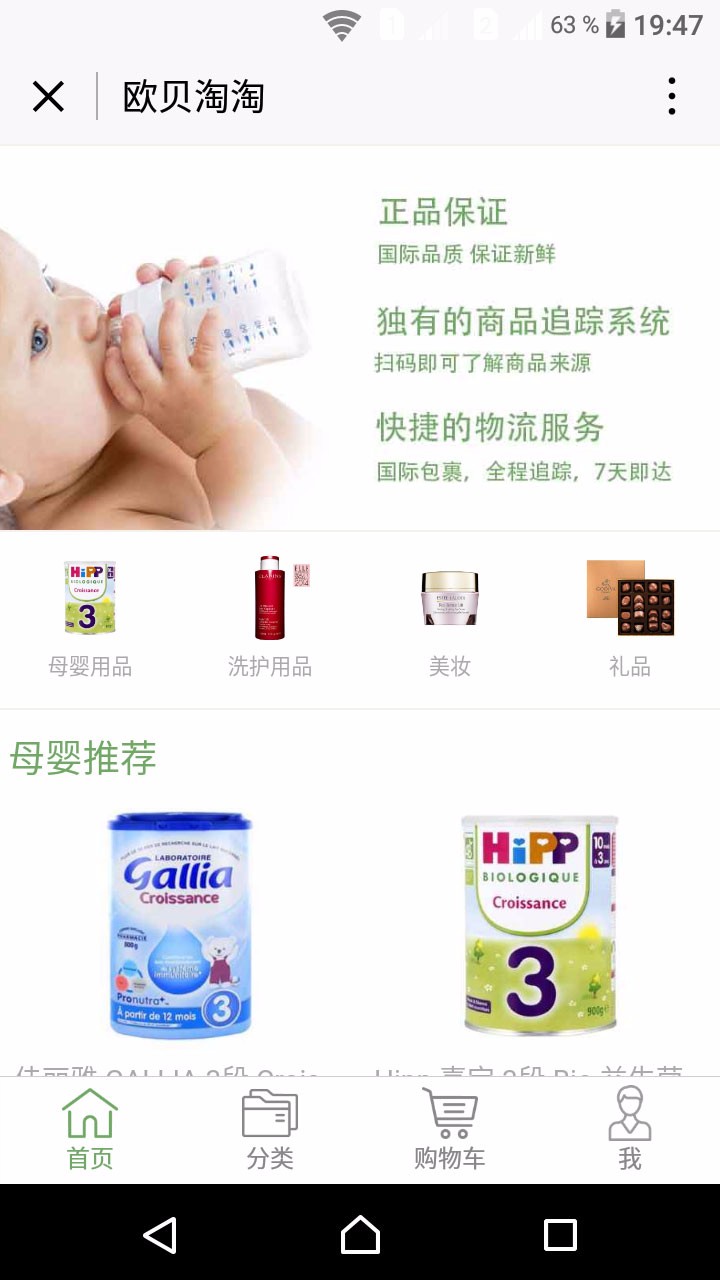The width and height of the screenshot is (720, 1280).
Task: Switch to the 分类 tab
Action: tap(270, 1130)
